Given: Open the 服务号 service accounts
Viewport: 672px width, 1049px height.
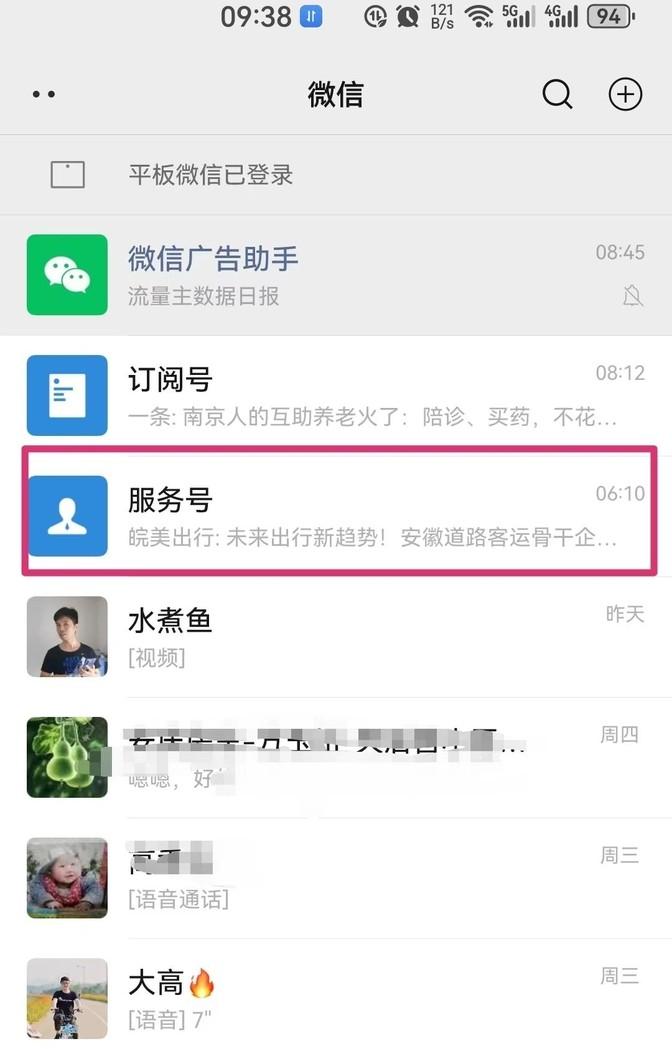Looking at the screenshot, I should pyautogui.click(x=336, y=514).
